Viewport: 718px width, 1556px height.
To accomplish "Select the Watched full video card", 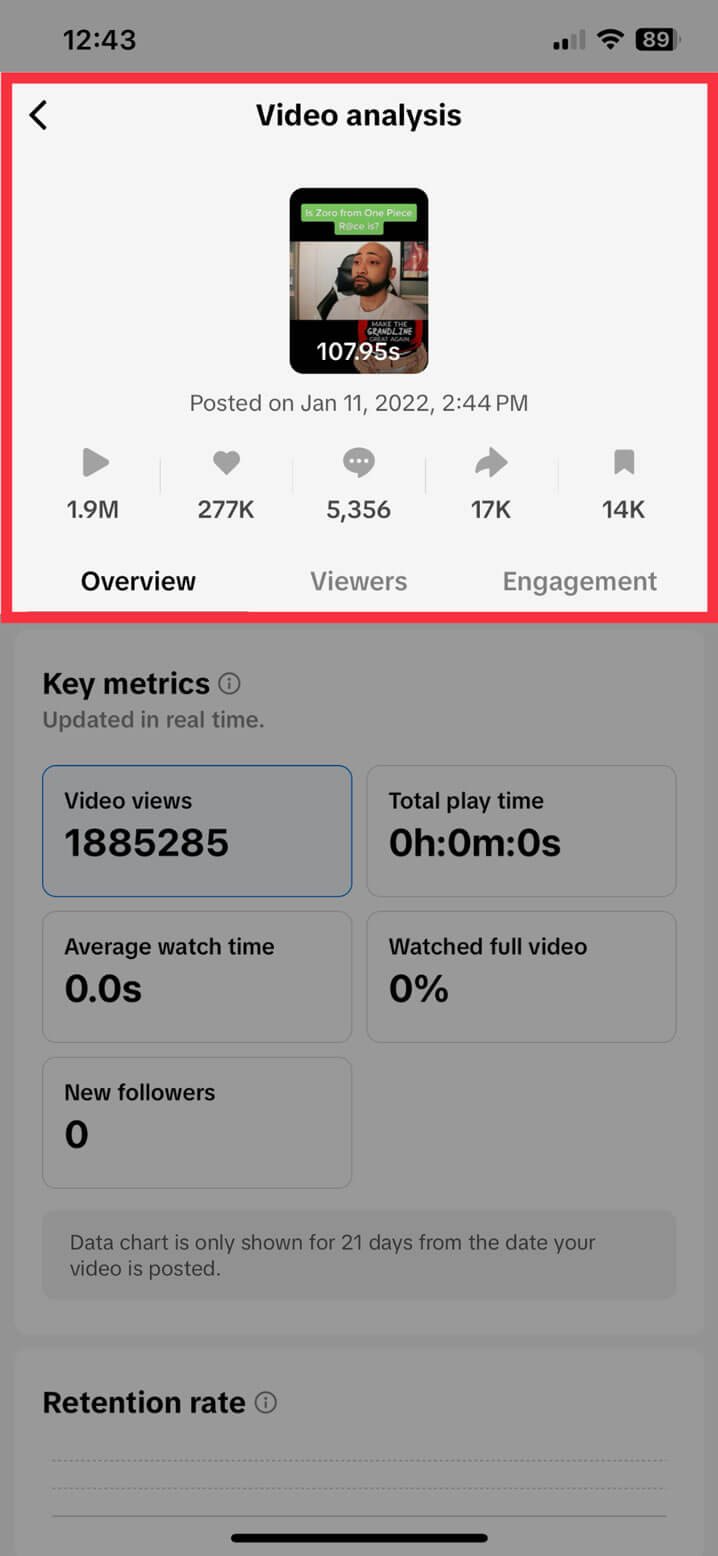I will 521,976.
